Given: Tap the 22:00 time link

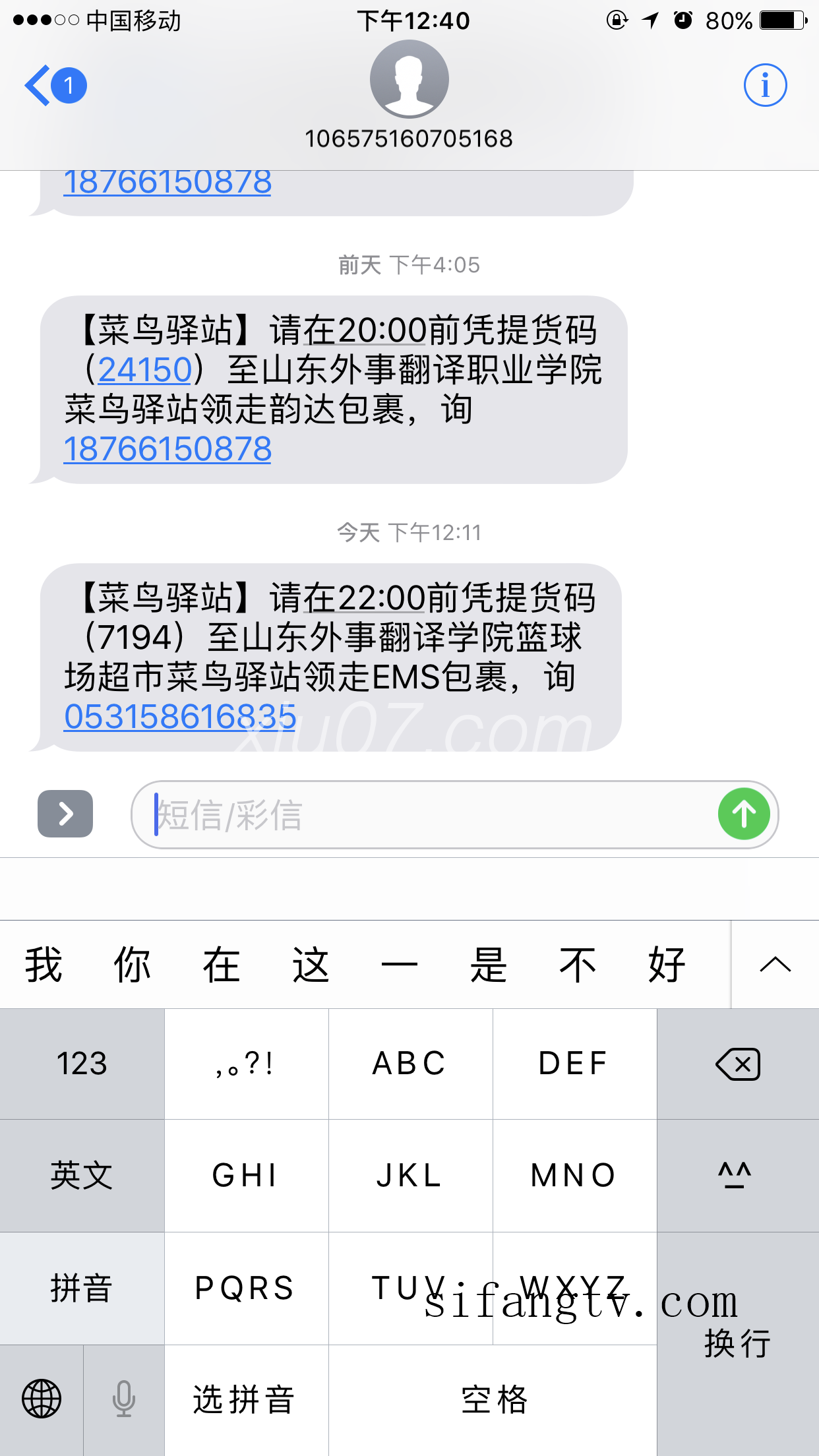Looking at the screenshot, I should click(x=381, y=597).
